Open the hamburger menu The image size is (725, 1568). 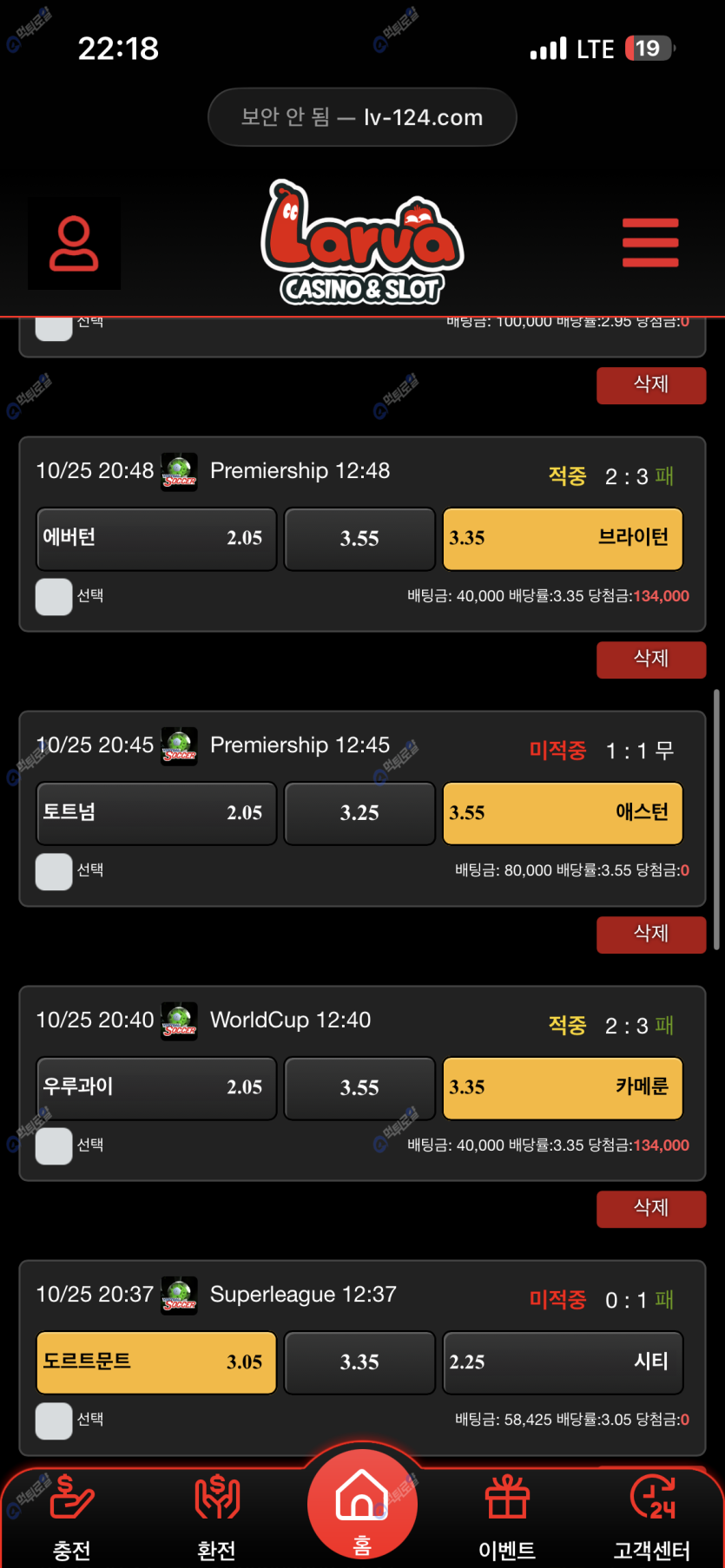pyautogui.click(x=650, y=243)
